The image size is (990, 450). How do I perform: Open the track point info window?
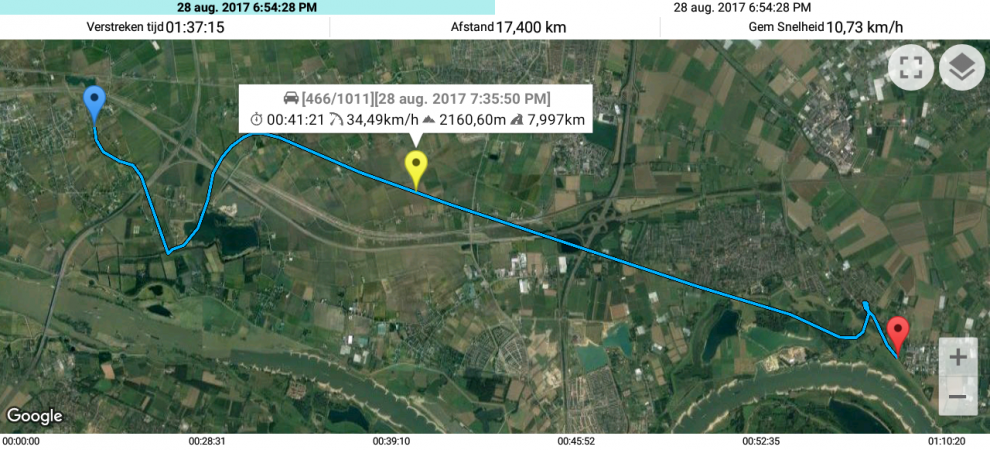tap(415, 109)
